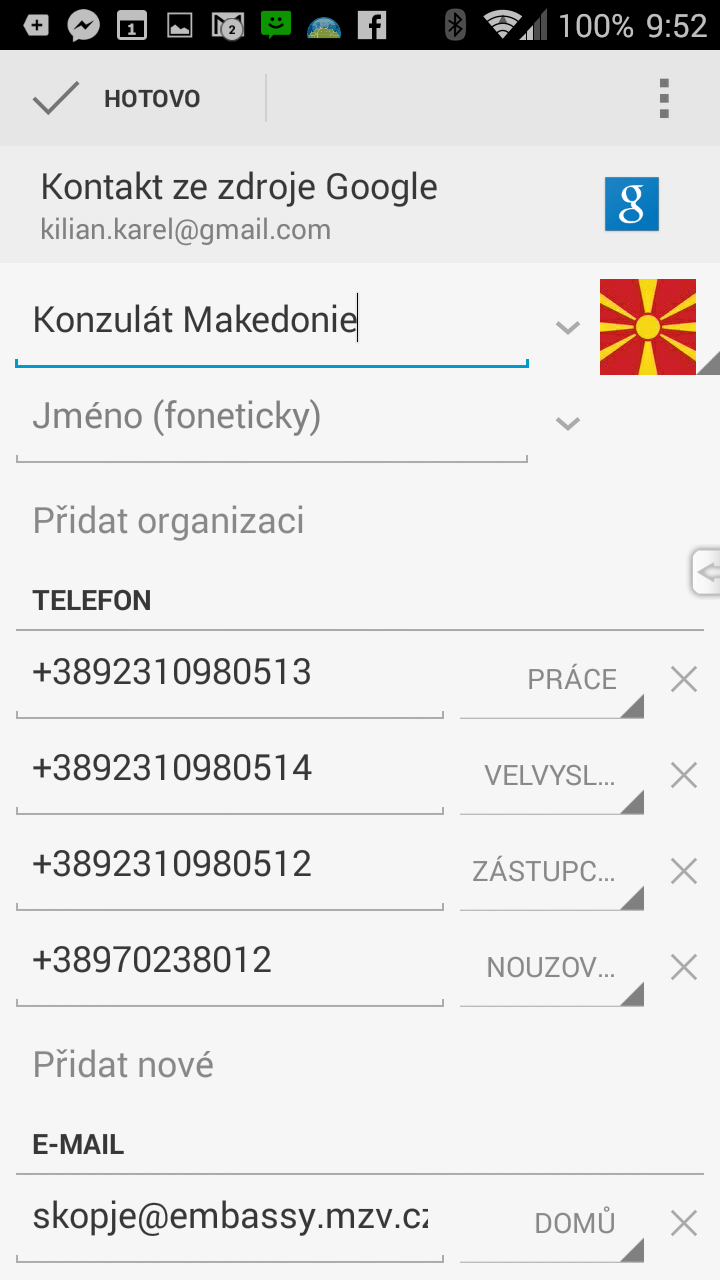This screenshot has width=720, height=1280.
Task: Open the ZÁSTUPC... phone type dropdown
Action: pos(552,872)
